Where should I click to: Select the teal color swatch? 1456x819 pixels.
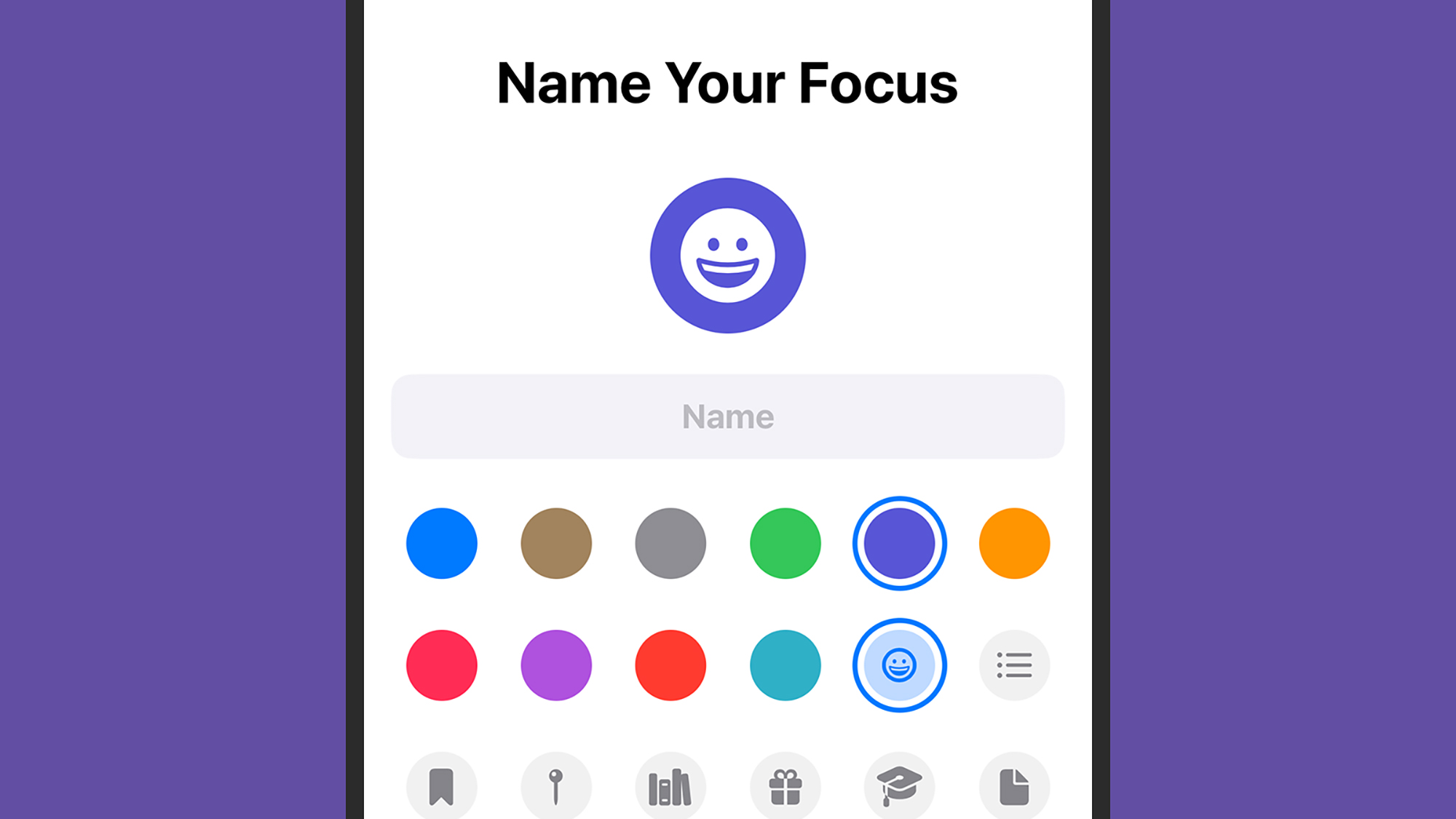tap(785, 665)
